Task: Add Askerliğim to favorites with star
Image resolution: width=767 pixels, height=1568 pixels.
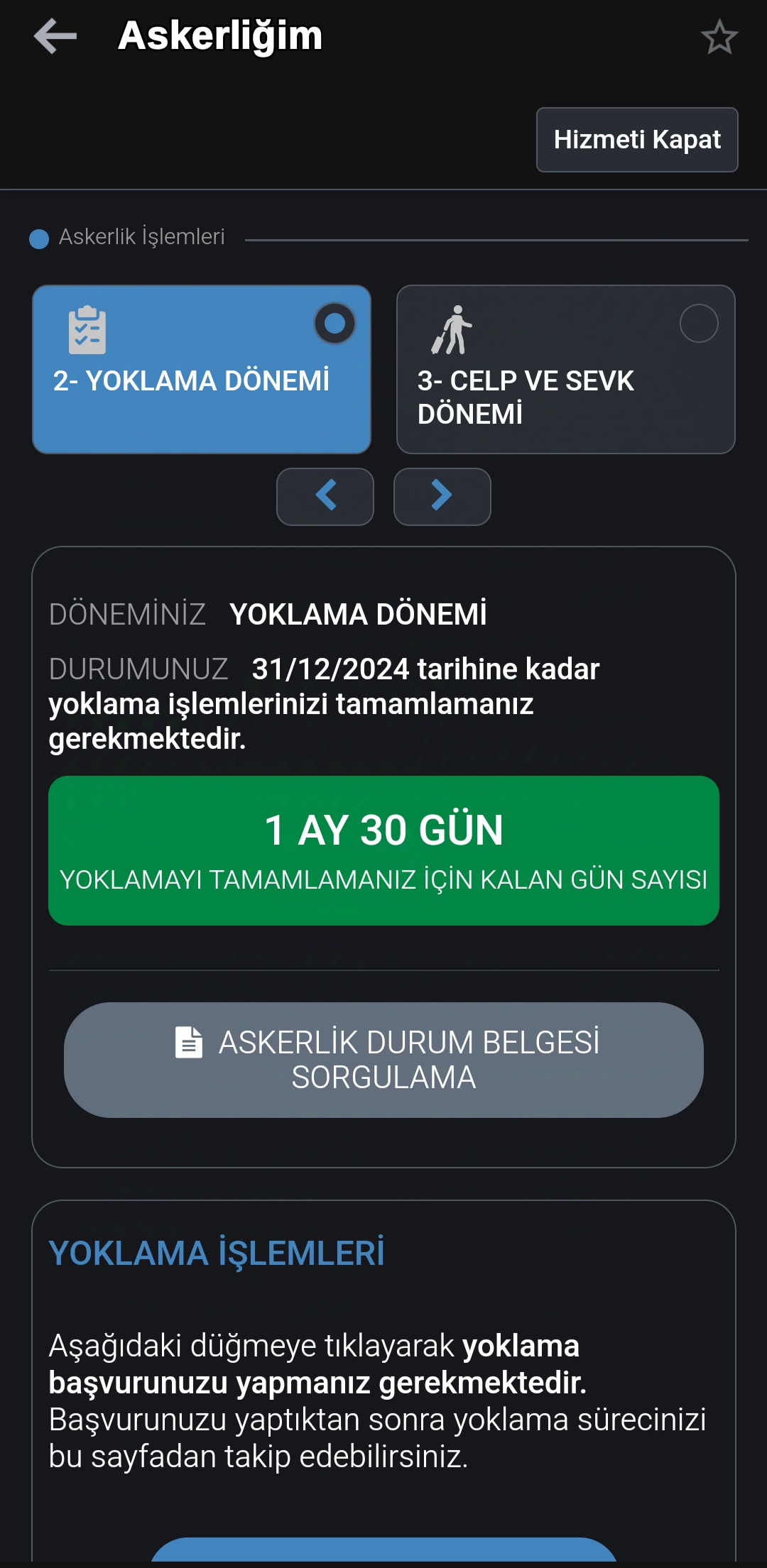Action: pos(719,37)
